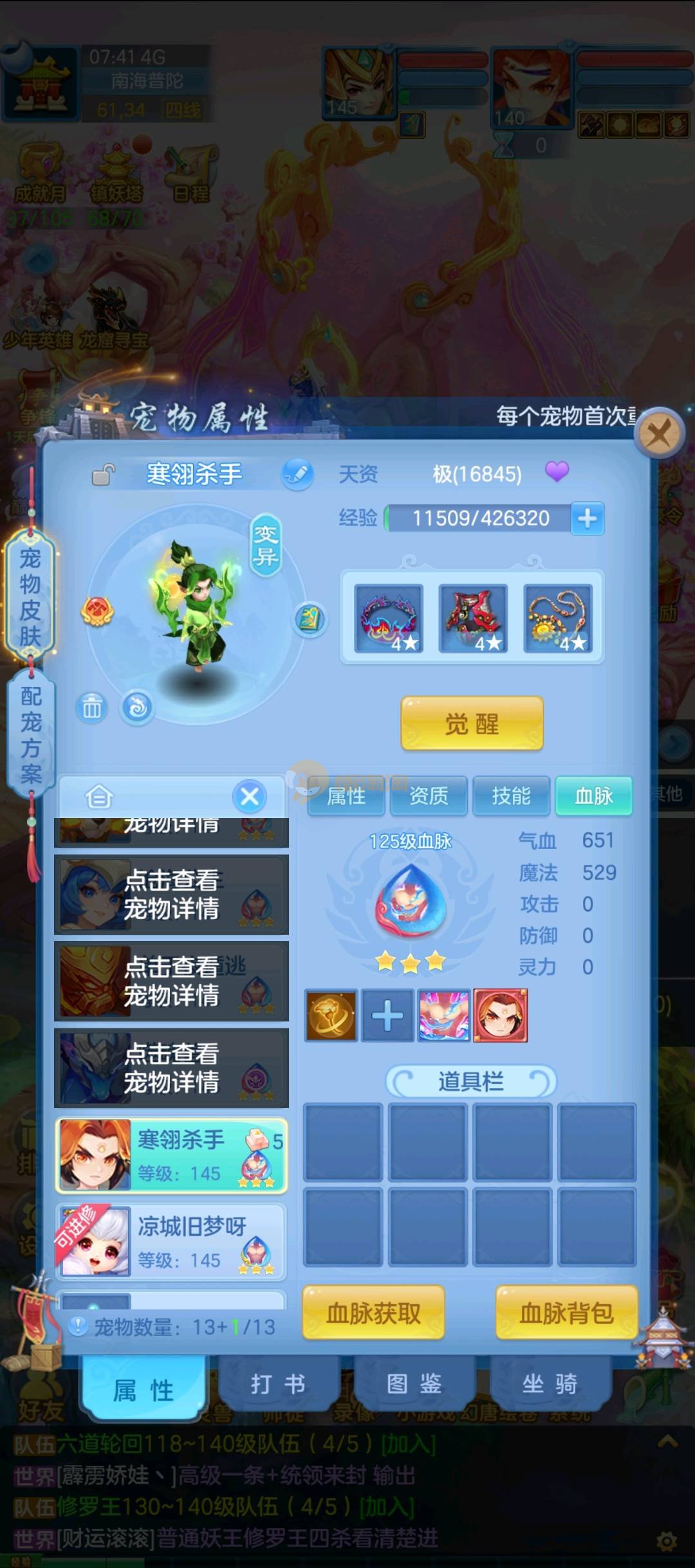This screenshot has height=1568, width=695.
Task: Open 血脉获取
Action: (373, 1313)
